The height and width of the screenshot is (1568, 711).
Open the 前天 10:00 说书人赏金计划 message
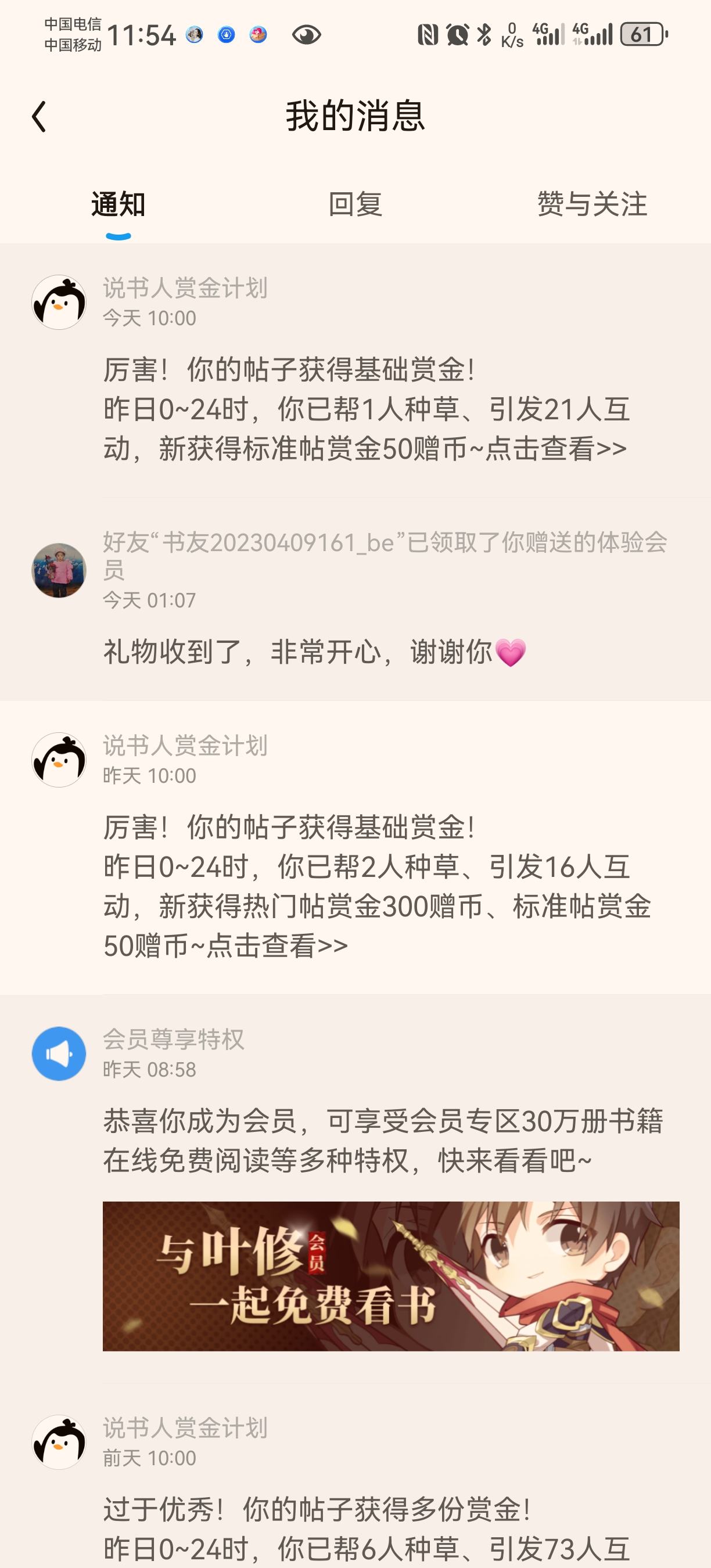click(355, 1478)
